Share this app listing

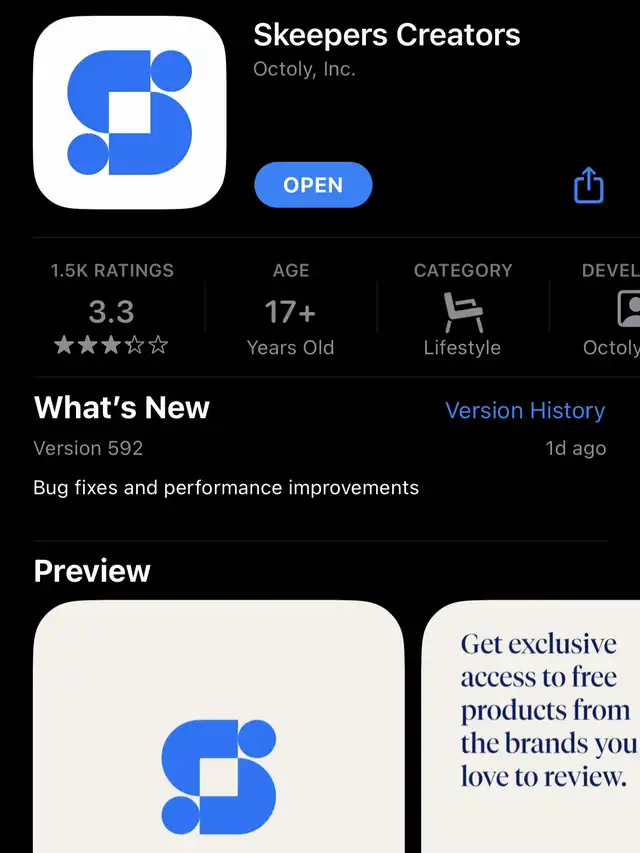click(x=588, y=185)
